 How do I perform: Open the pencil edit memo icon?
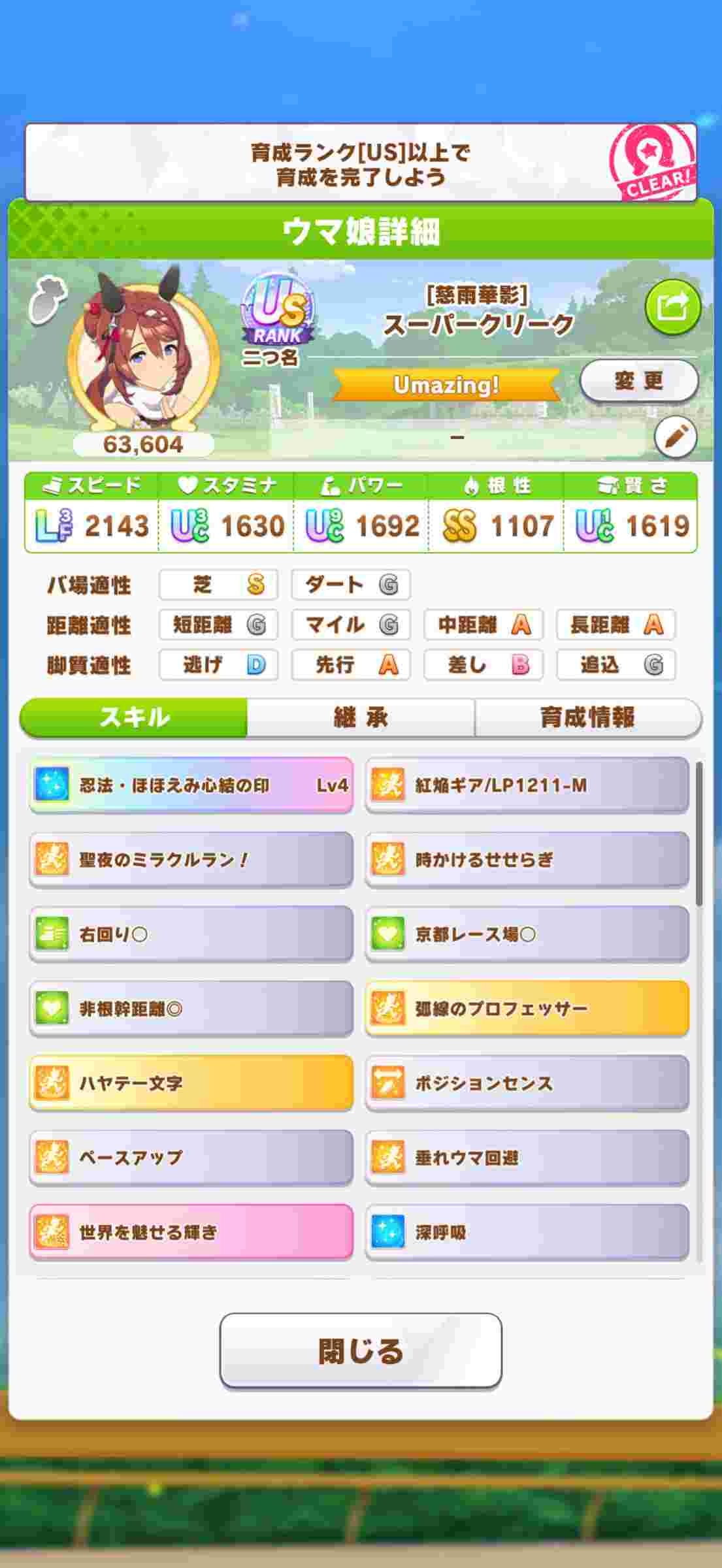[x=675, y=437]
